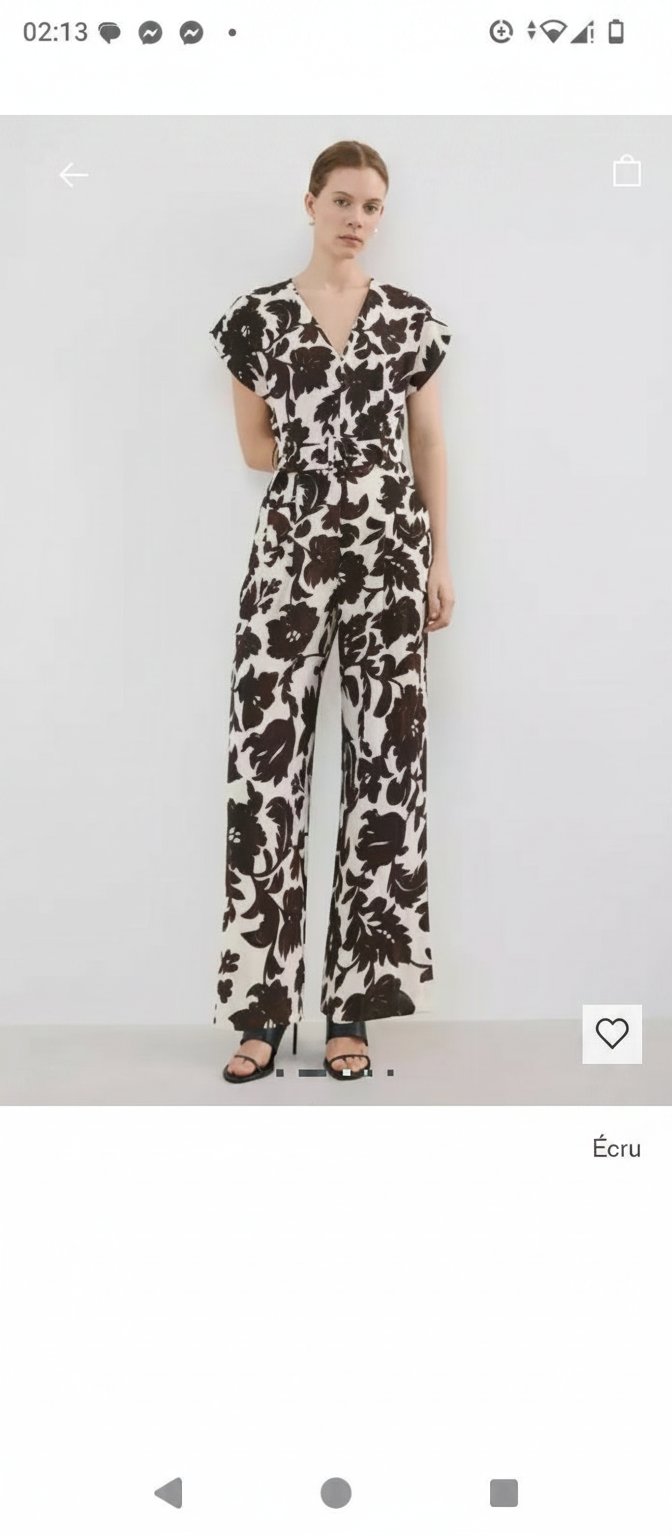Screen dimensions: 672x1536
Task: Open the shopping bag
Action: point(627,171)
